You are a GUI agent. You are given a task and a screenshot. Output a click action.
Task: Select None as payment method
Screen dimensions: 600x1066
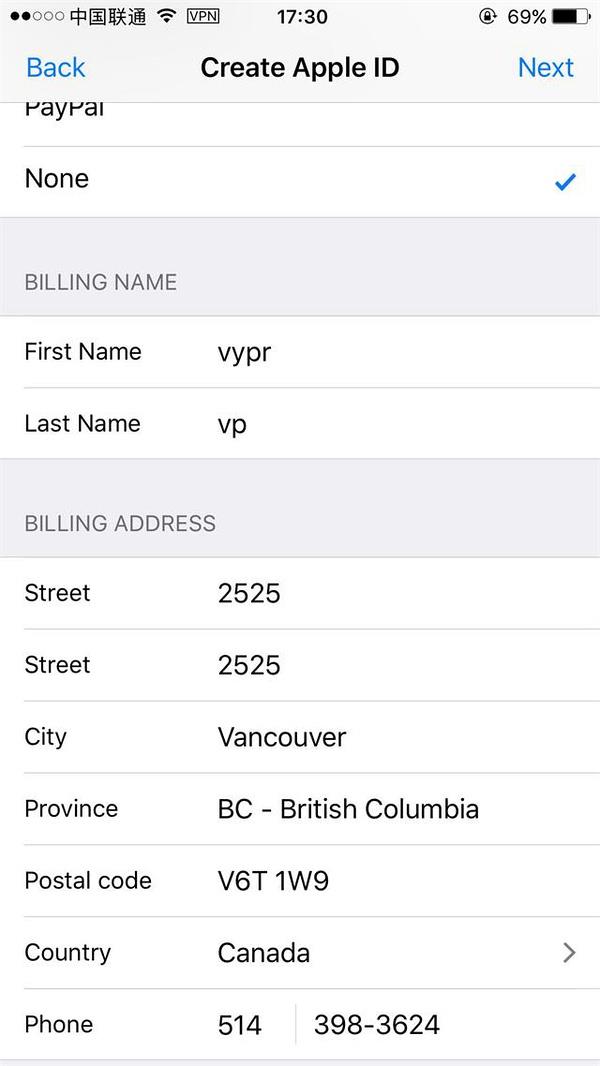click(300, 180)
